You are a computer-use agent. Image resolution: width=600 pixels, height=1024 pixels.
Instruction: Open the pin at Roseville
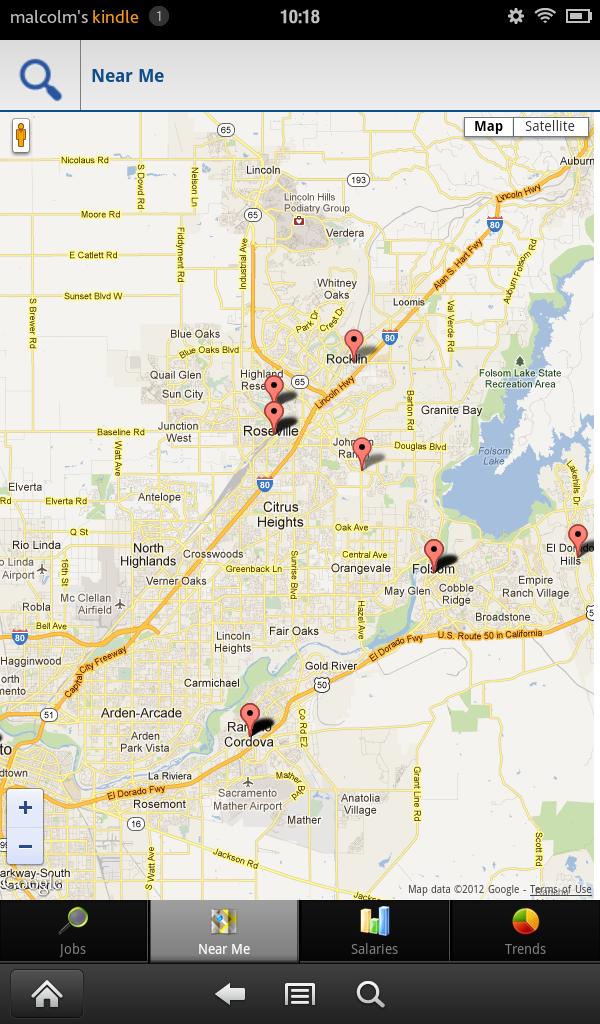273,413
